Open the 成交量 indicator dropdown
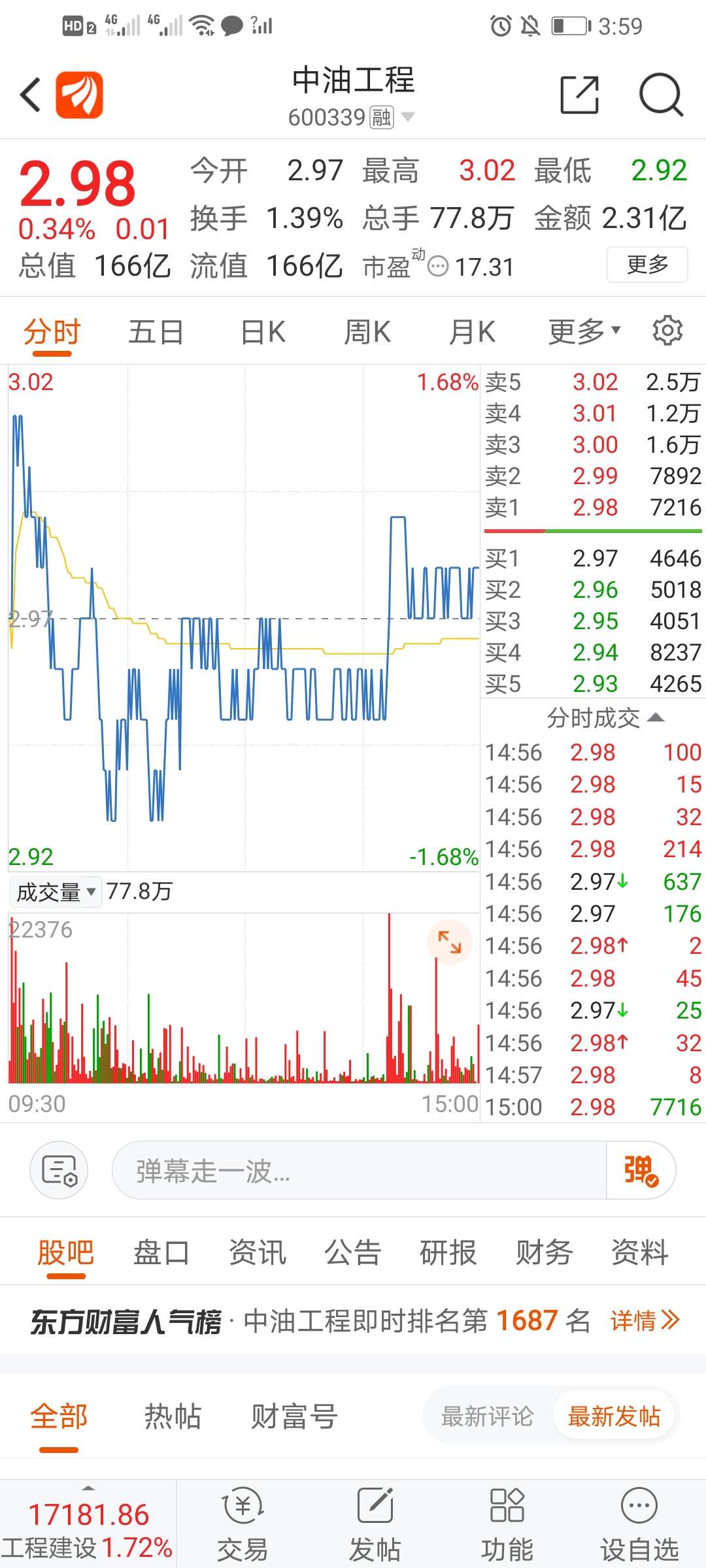This screenshot has width=706, height=1568. [56, 892]
